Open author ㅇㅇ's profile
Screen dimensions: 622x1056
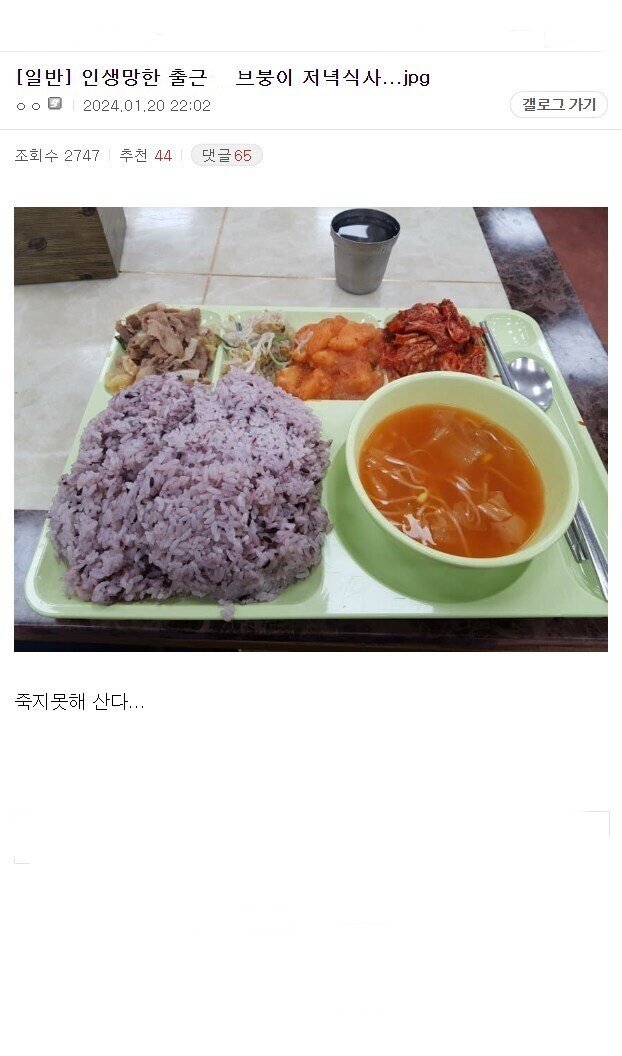(29, 106)
